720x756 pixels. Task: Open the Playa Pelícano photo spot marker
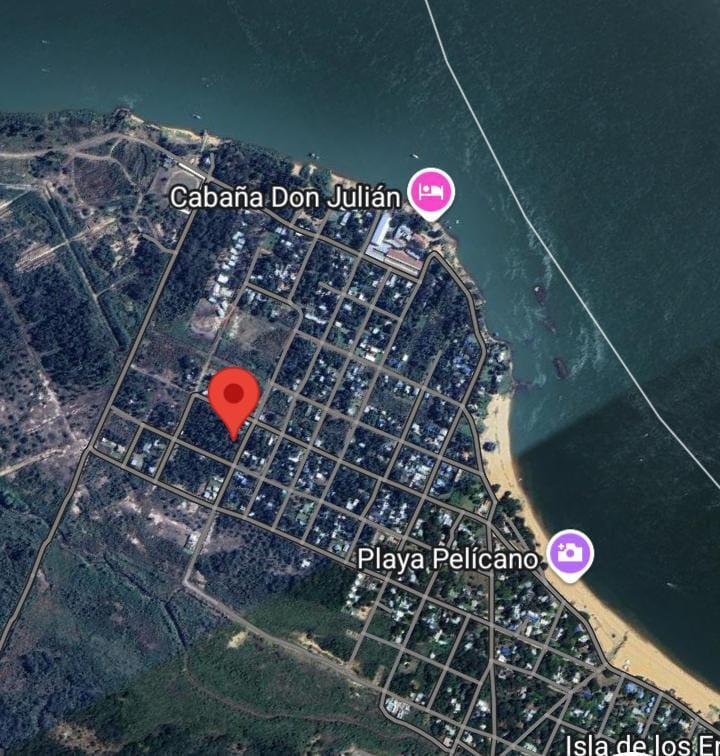570,552
